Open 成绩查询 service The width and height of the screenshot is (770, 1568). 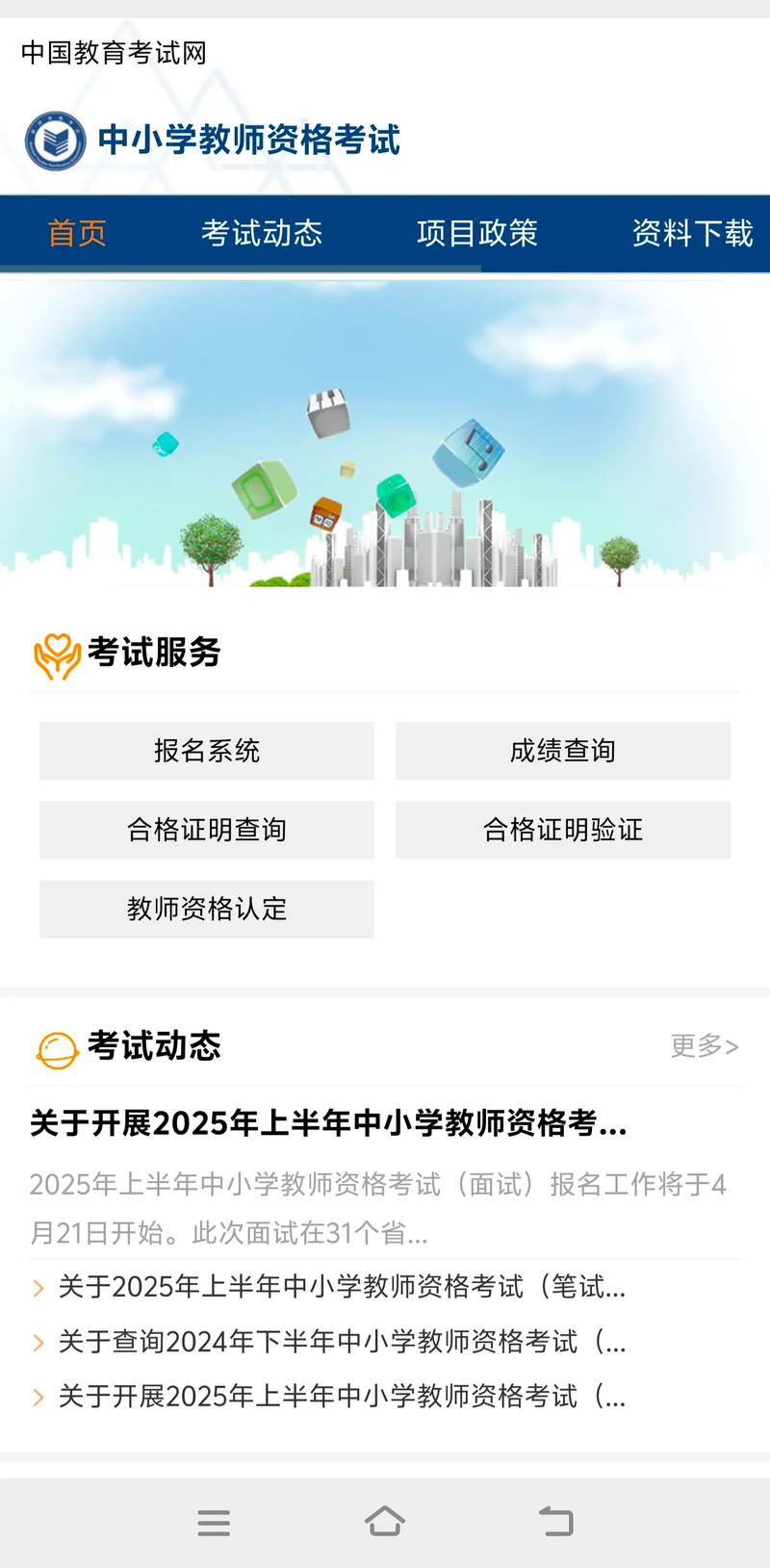563,751
